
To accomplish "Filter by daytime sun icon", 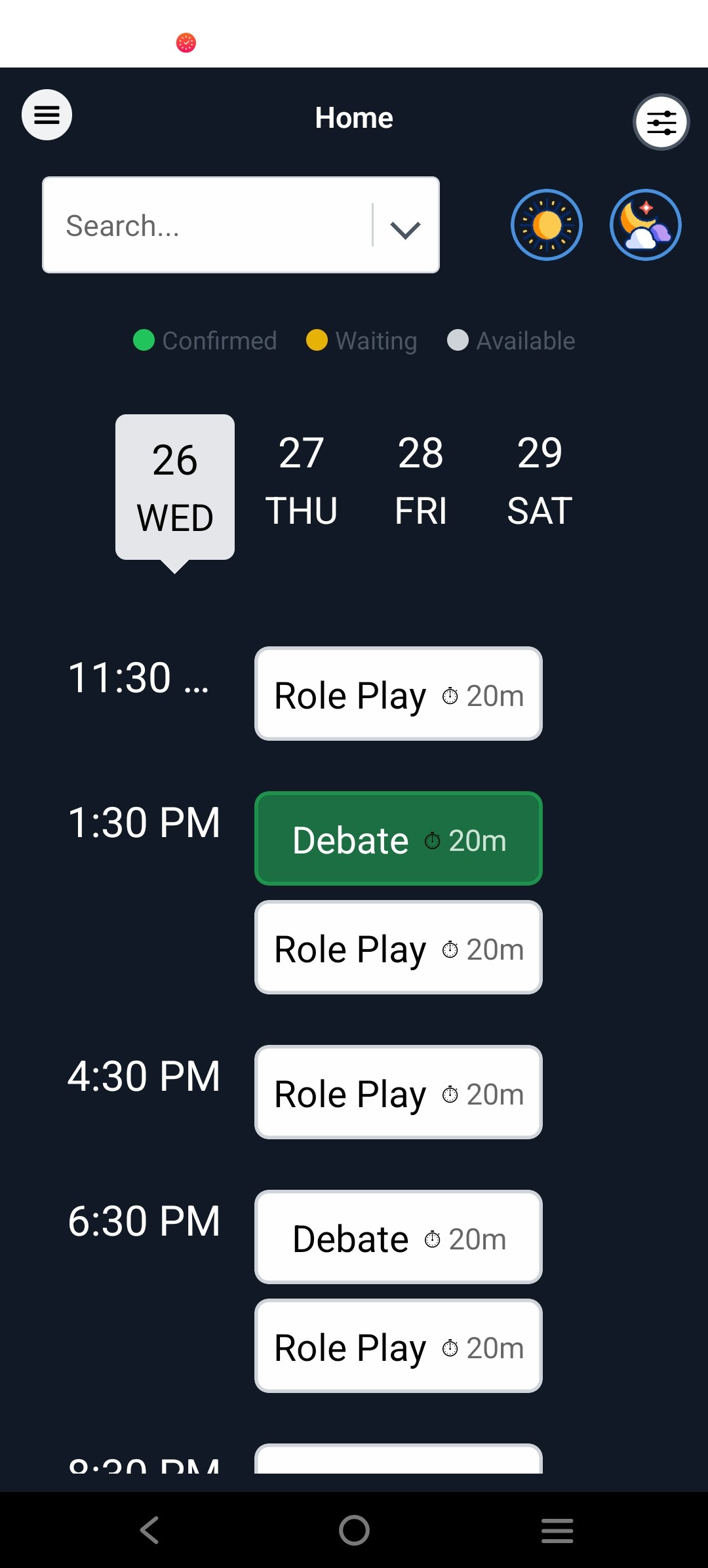I will point(546,225).
